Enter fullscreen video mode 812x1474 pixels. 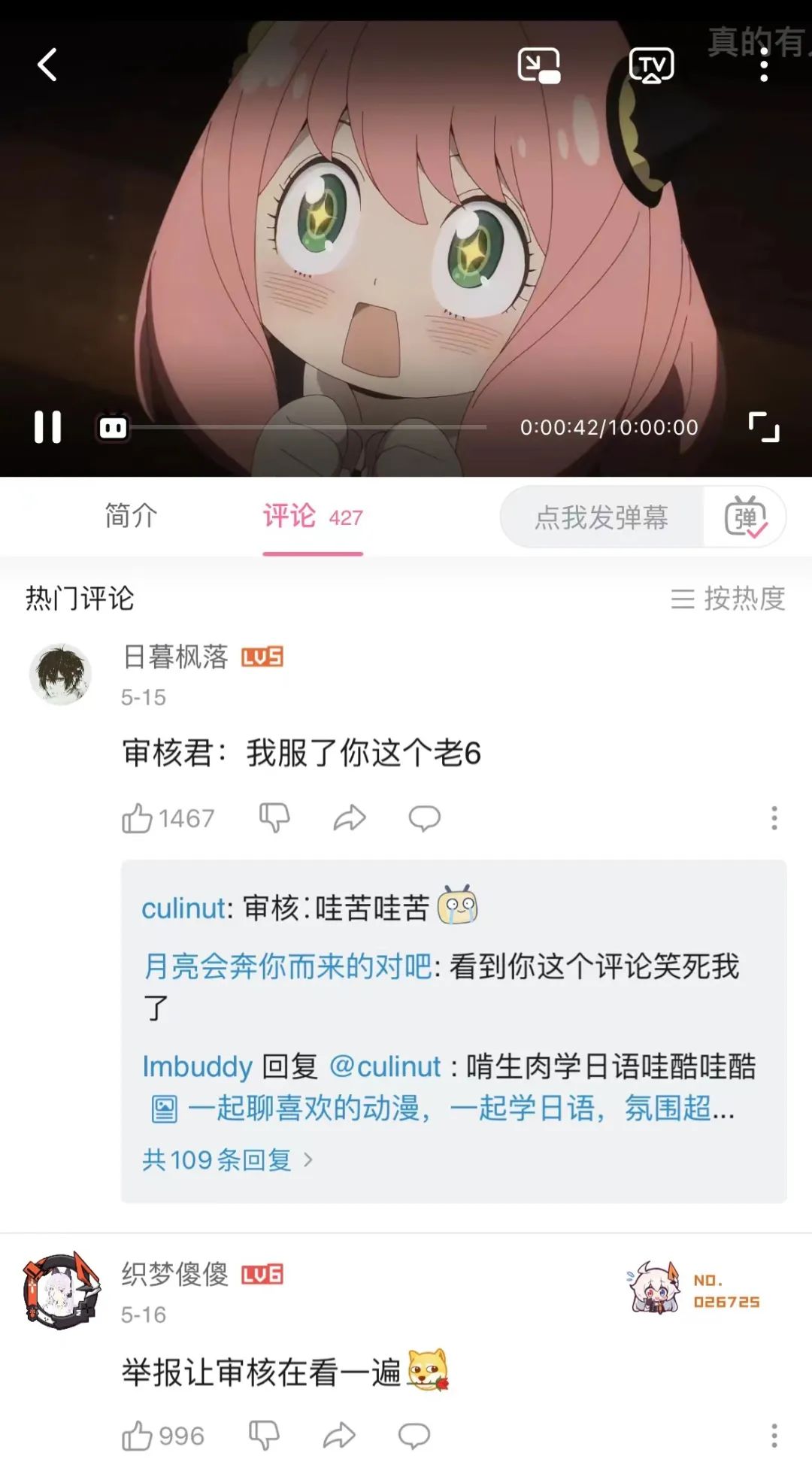[x=763, y=427]
